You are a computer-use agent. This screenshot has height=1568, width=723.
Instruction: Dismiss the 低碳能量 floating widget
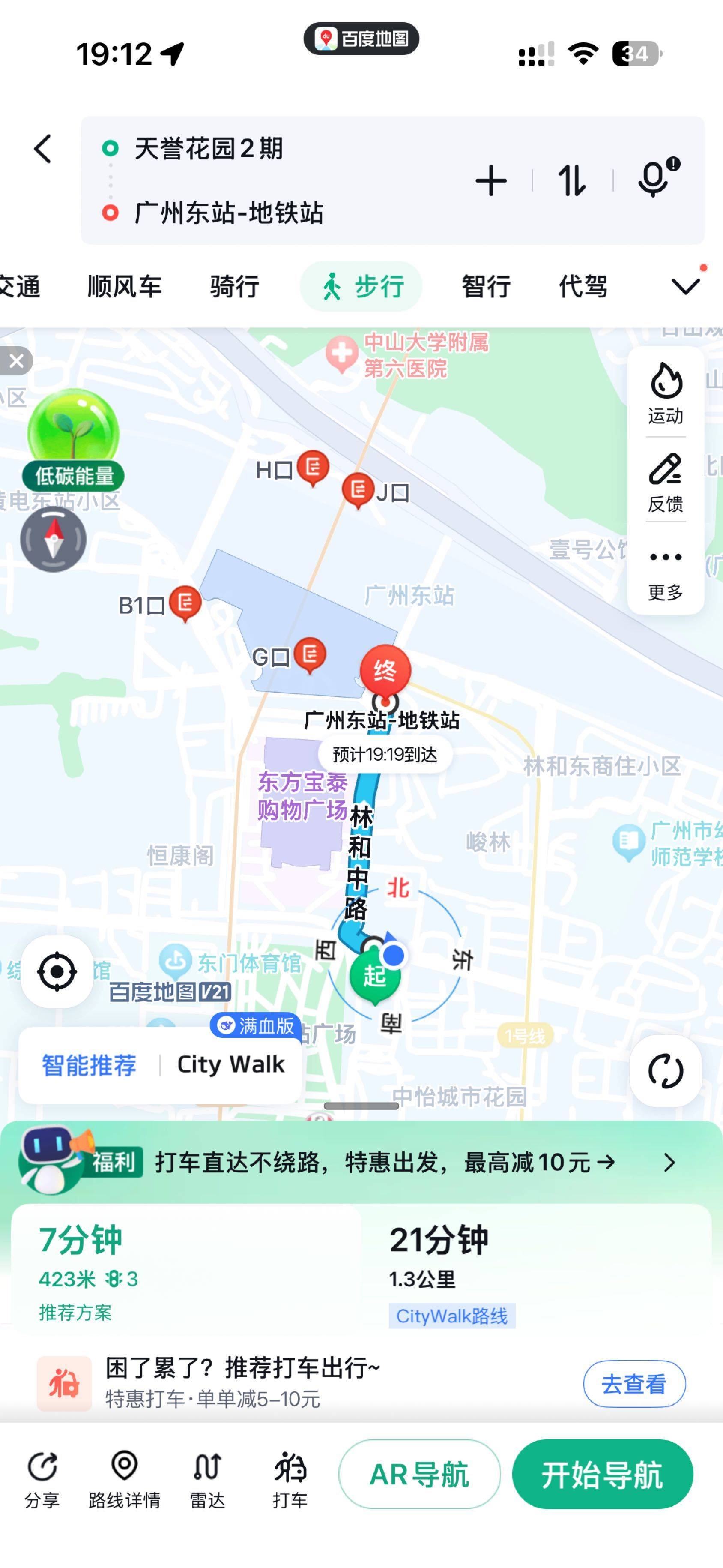point(16,361)
